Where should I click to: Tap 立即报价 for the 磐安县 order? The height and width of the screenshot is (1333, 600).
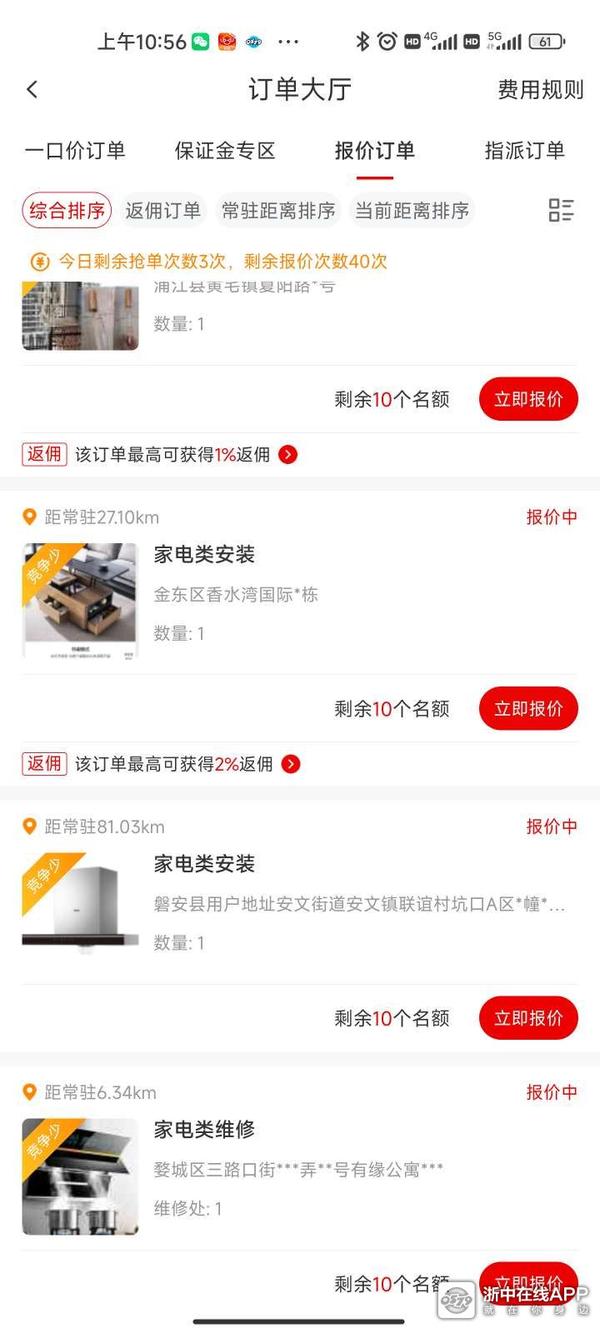(528, 1018)
